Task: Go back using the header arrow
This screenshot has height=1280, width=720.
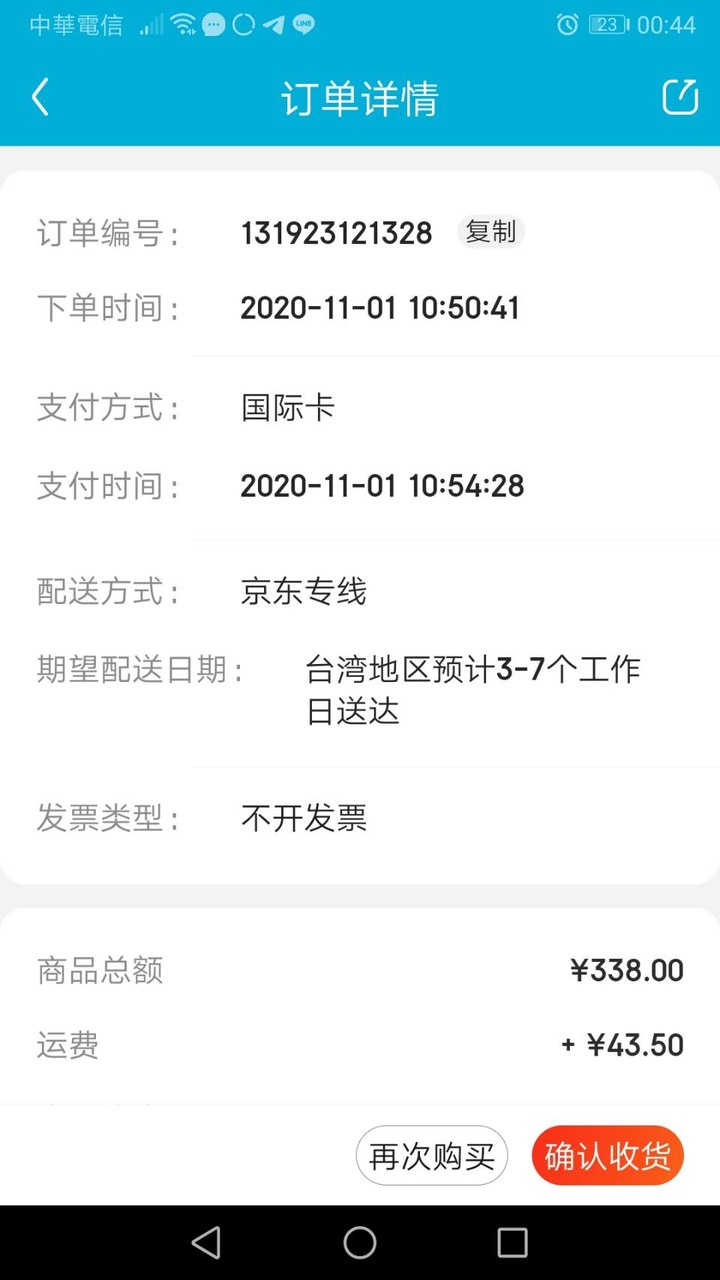Action: [40, 98]
